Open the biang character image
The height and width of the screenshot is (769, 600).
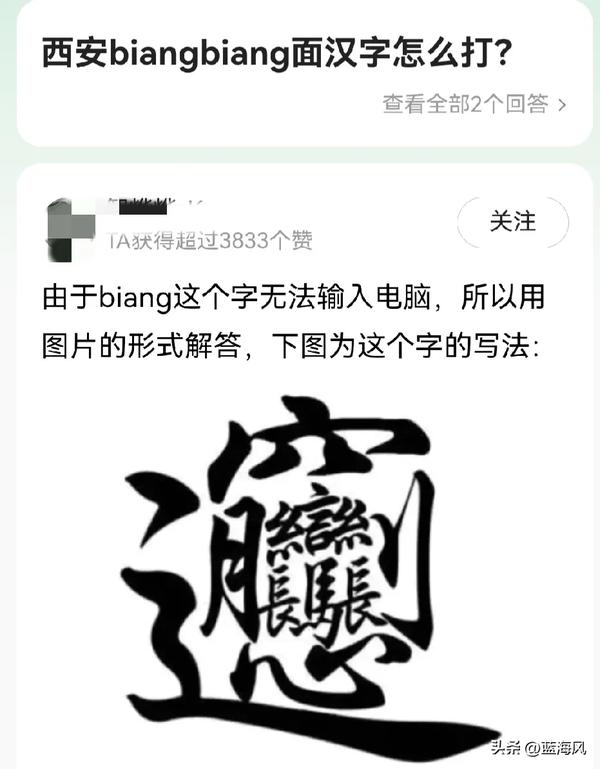click(300, 570)
